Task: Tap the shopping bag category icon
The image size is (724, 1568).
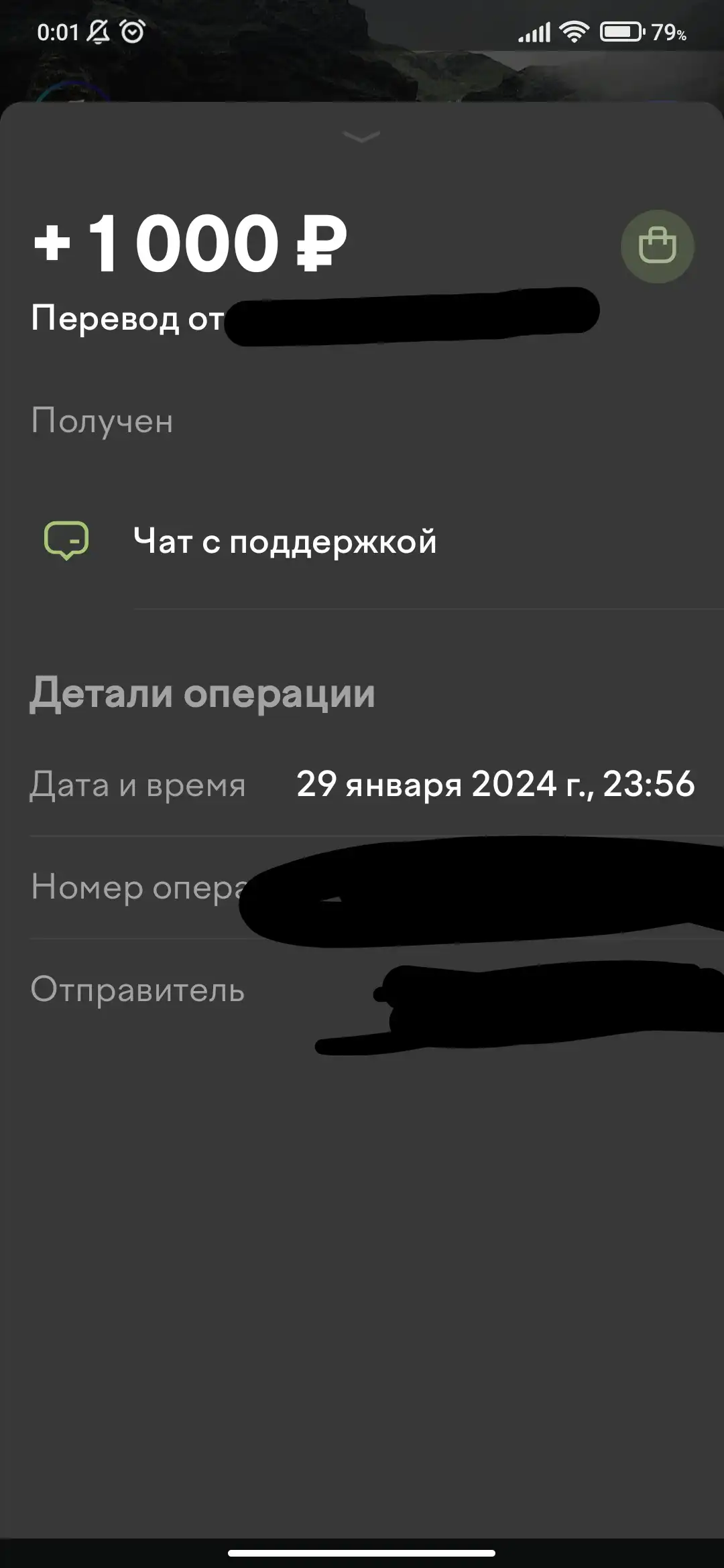Action: tap(657, 247)
